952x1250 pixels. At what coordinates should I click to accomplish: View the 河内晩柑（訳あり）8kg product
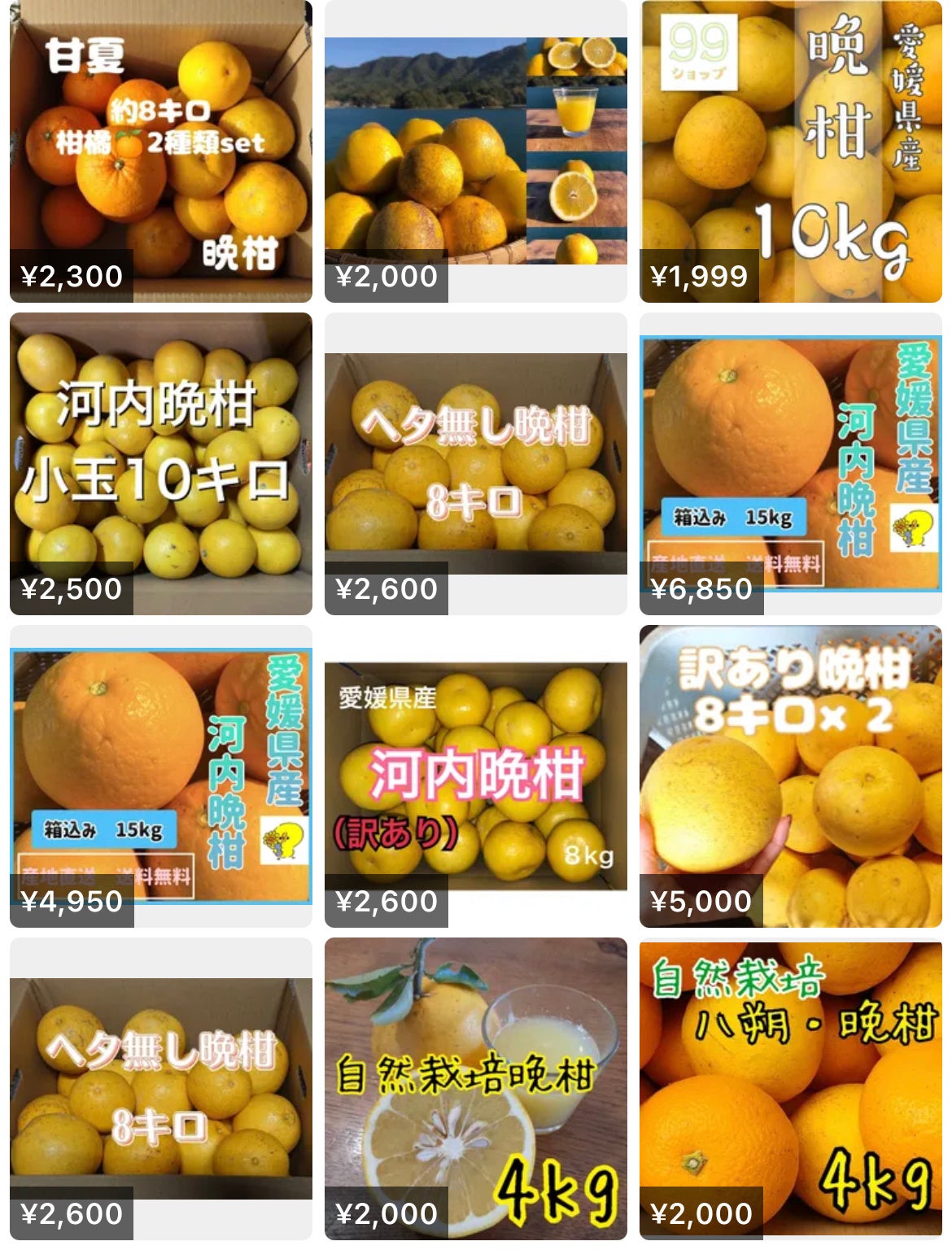tap(475, 776)
